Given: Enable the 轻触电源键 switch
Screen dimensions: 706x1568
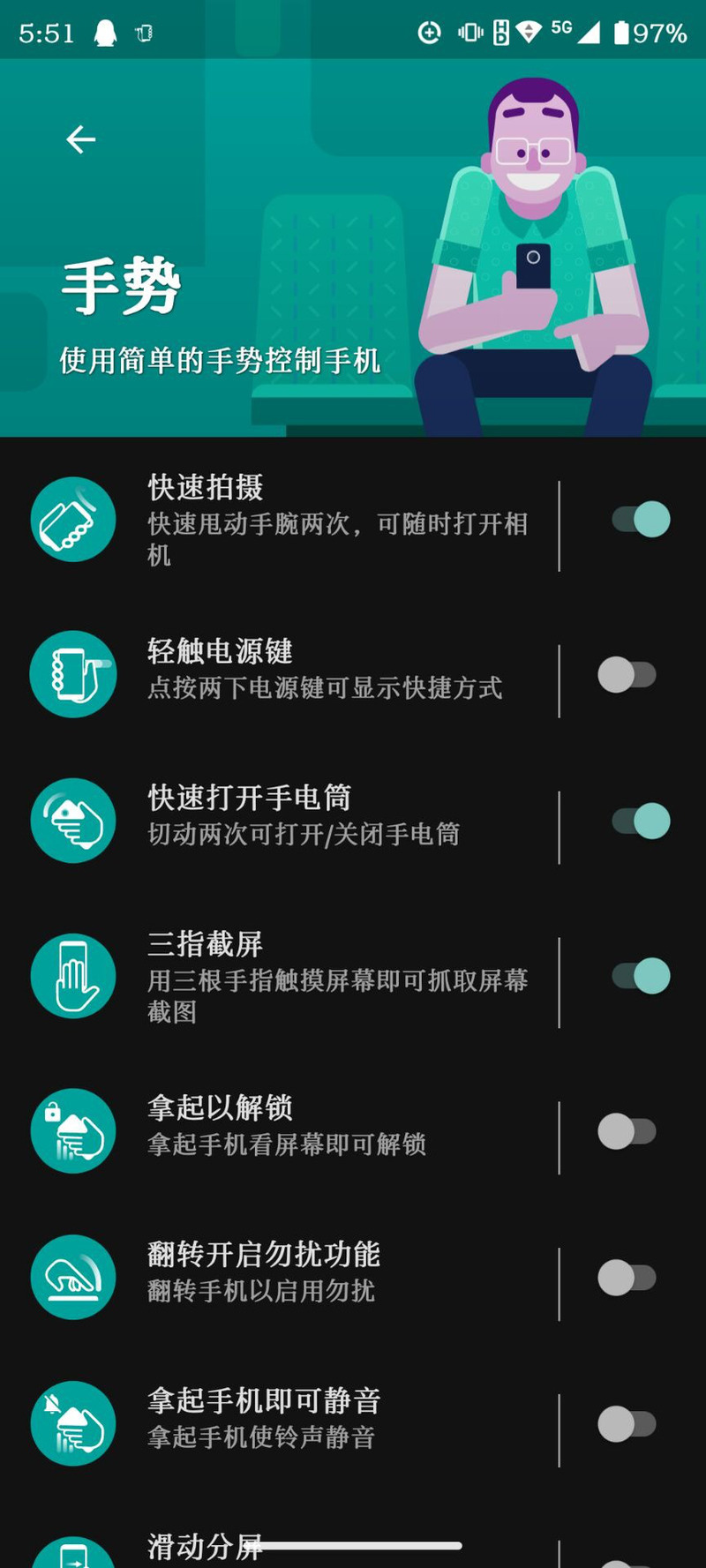Looking at the screenshot, I should click(x=627, y=675).
